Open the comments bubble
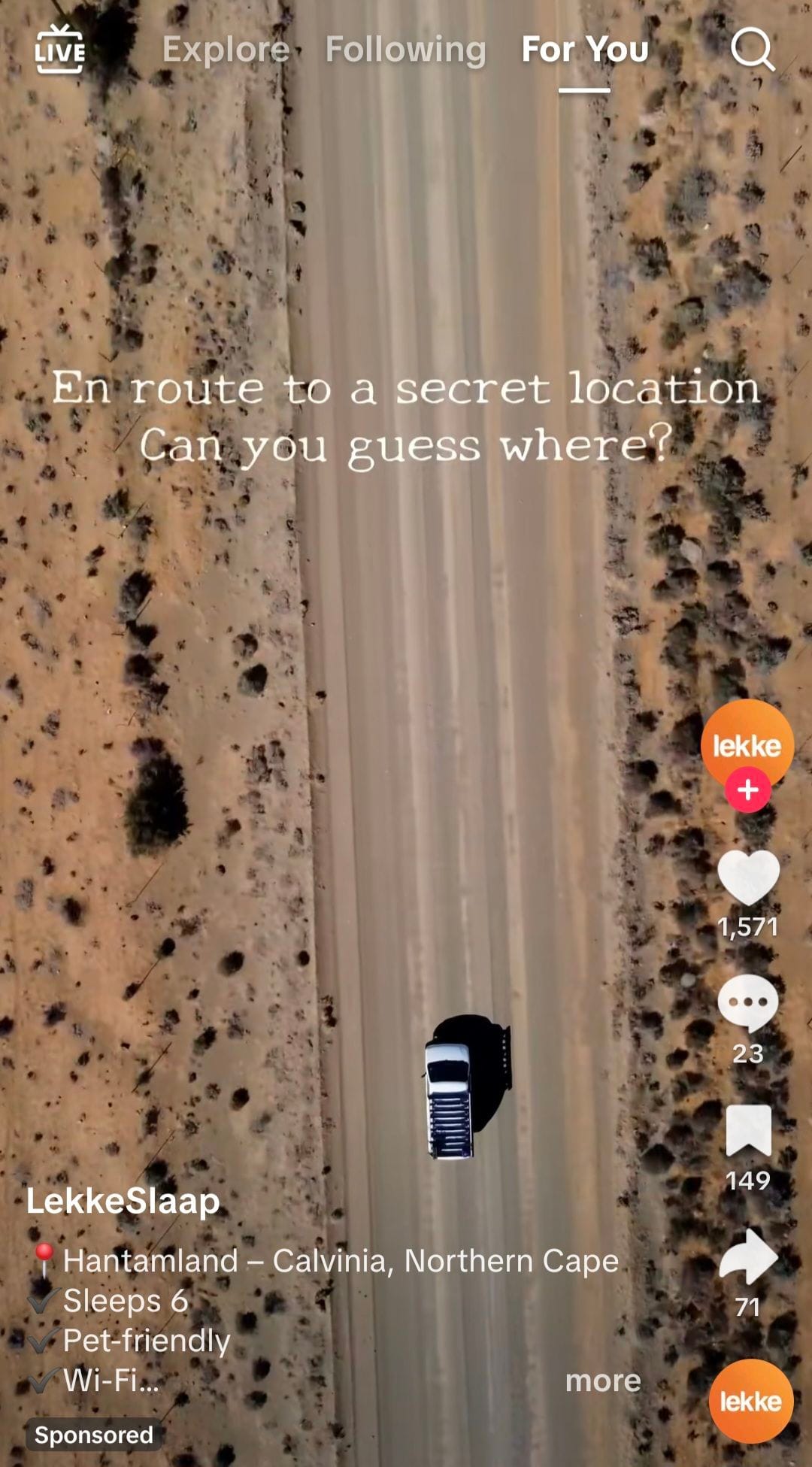The height and width of the screenshot is (1467, 812). coord(748,1003)
